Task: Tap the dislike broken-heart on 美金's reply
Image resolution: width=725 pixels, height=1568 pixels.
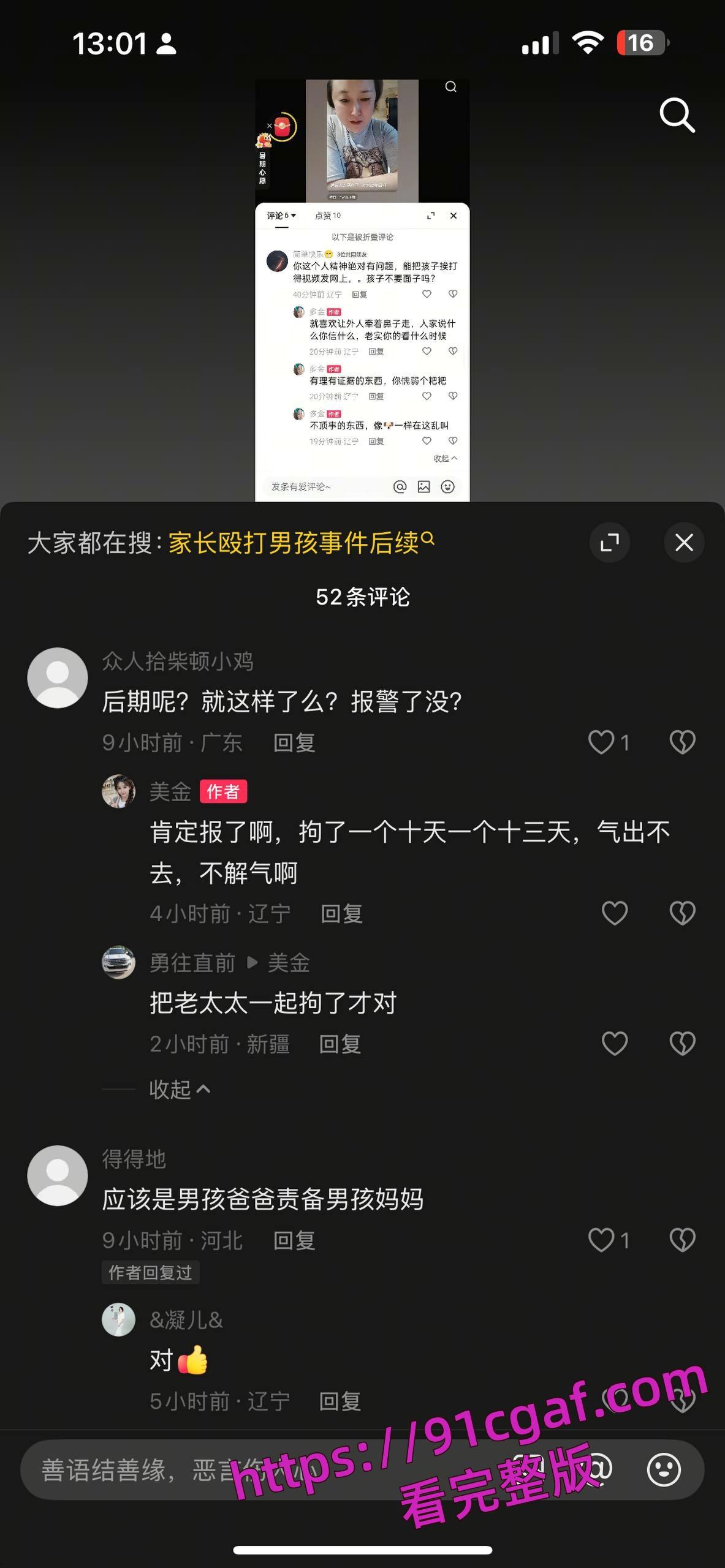Action: [681, 913]
